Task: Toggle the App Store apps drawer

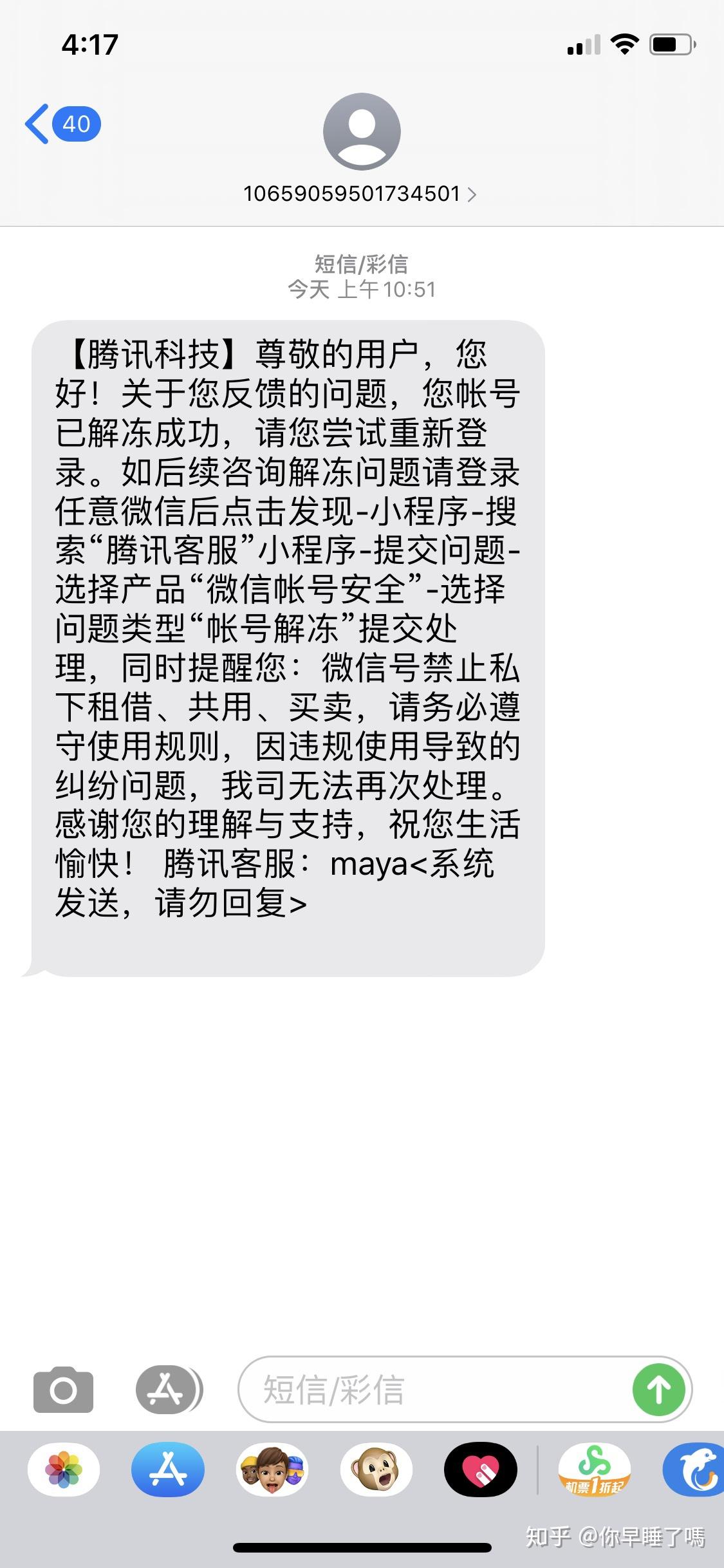Action: [x=169, y=1390]
